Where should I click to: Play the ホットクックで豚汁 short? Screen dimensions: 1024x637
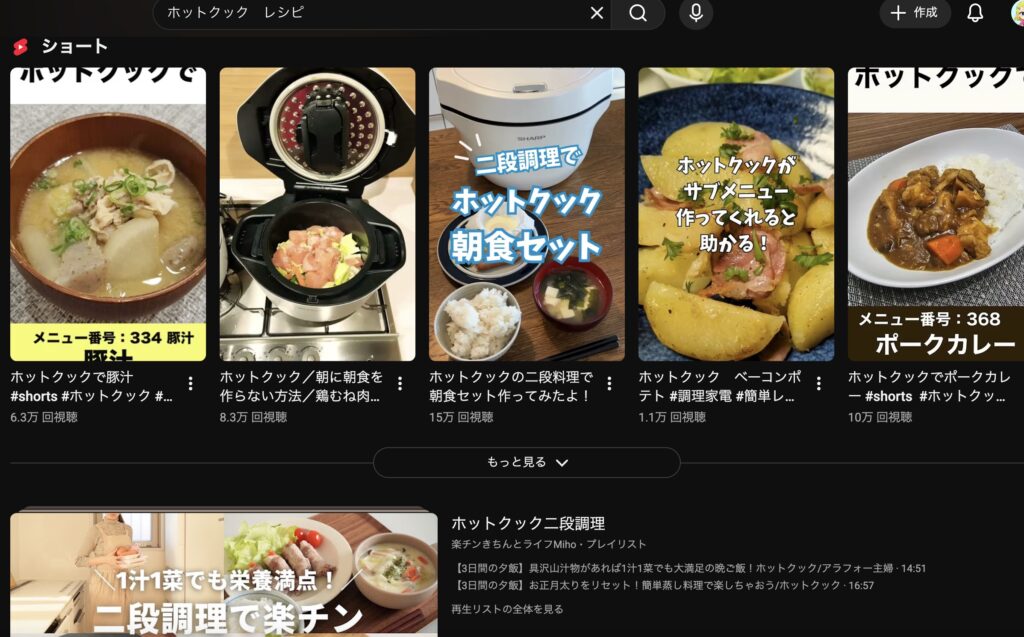[108, 214]
